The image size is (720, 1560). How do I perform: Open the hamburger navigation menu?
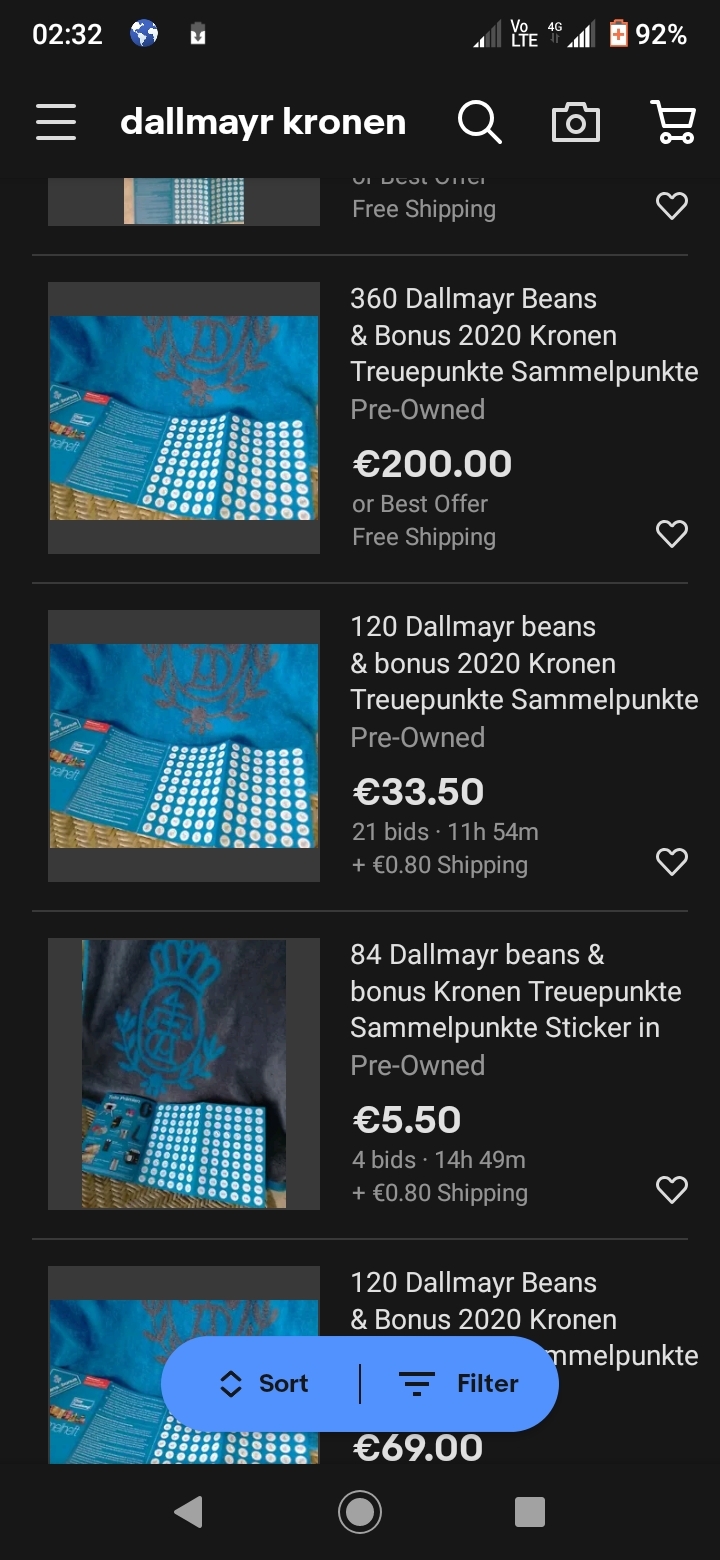(x=56, y=122)
